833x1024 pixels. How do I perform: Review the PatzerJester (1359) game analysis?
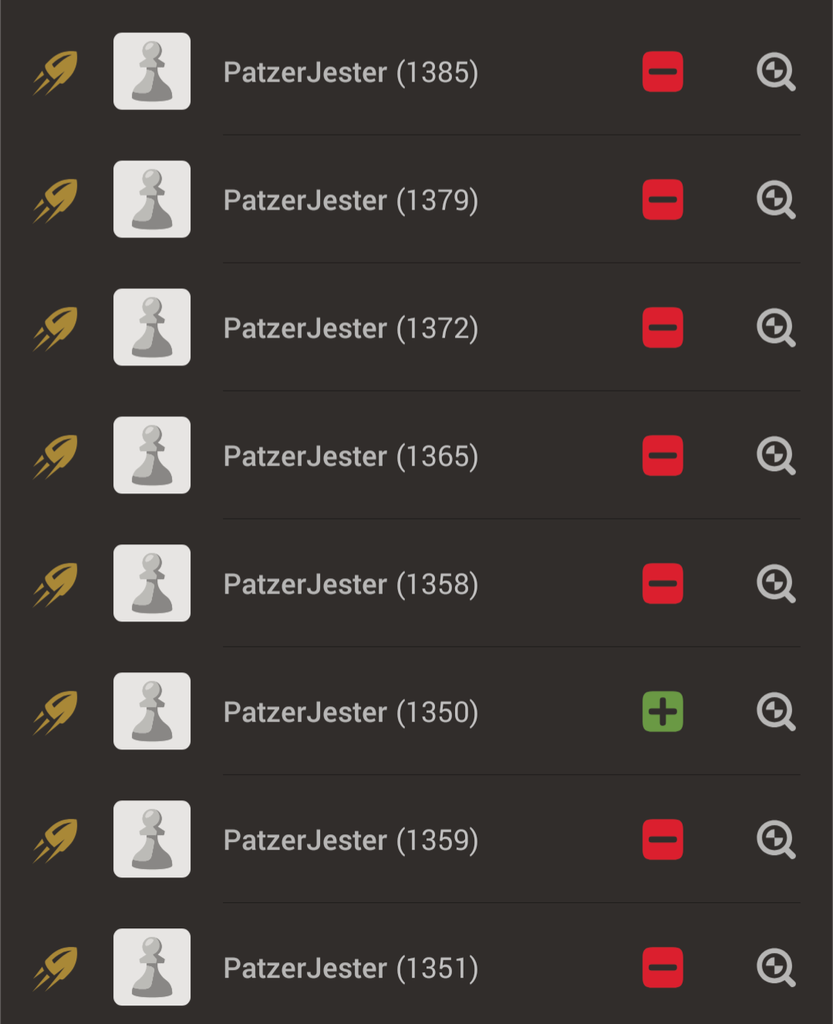point(775,840)
